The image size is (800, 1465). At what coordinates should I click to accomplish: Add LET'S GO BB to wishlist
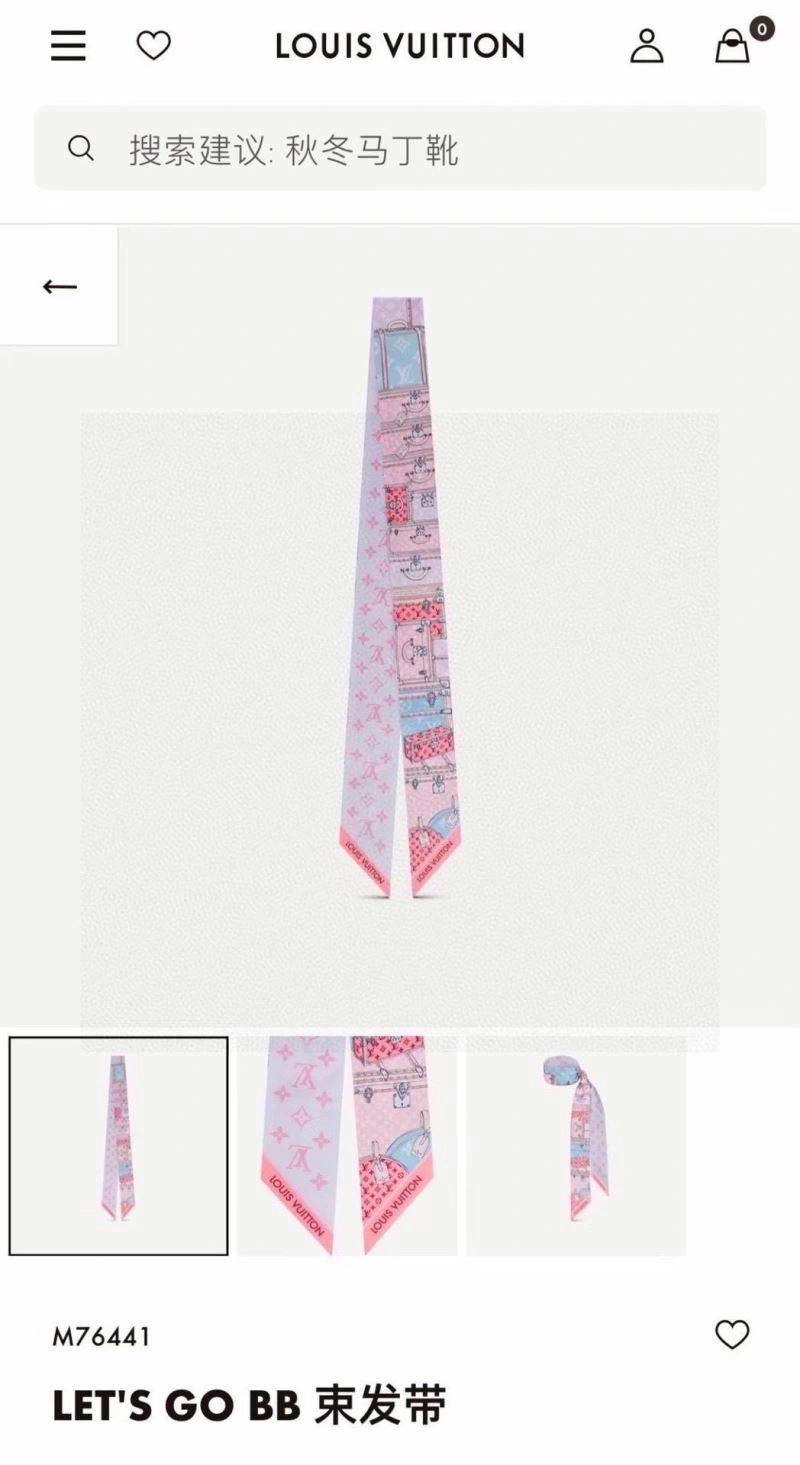pos(732,1334)
